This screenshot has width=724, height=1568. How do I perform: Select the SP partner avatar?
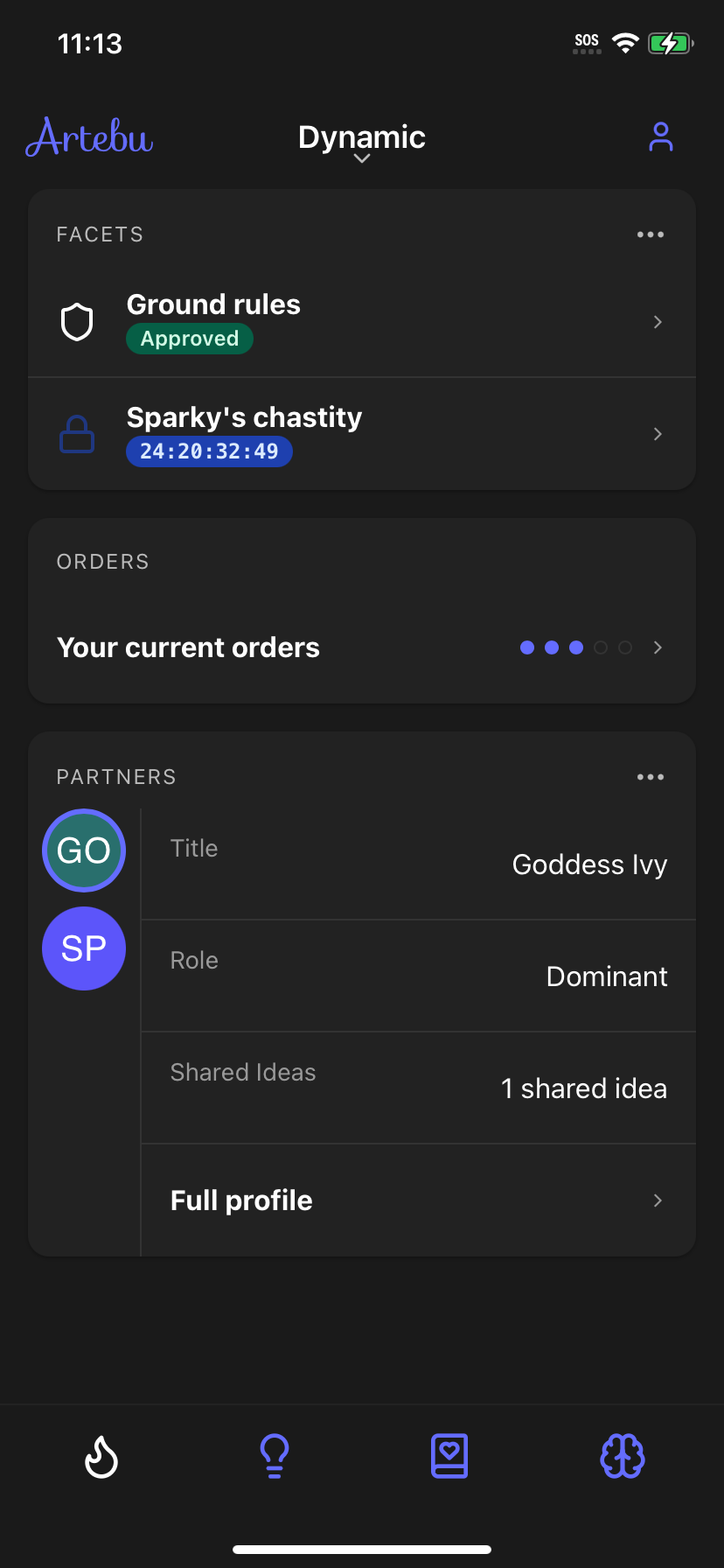pos(84,948)
